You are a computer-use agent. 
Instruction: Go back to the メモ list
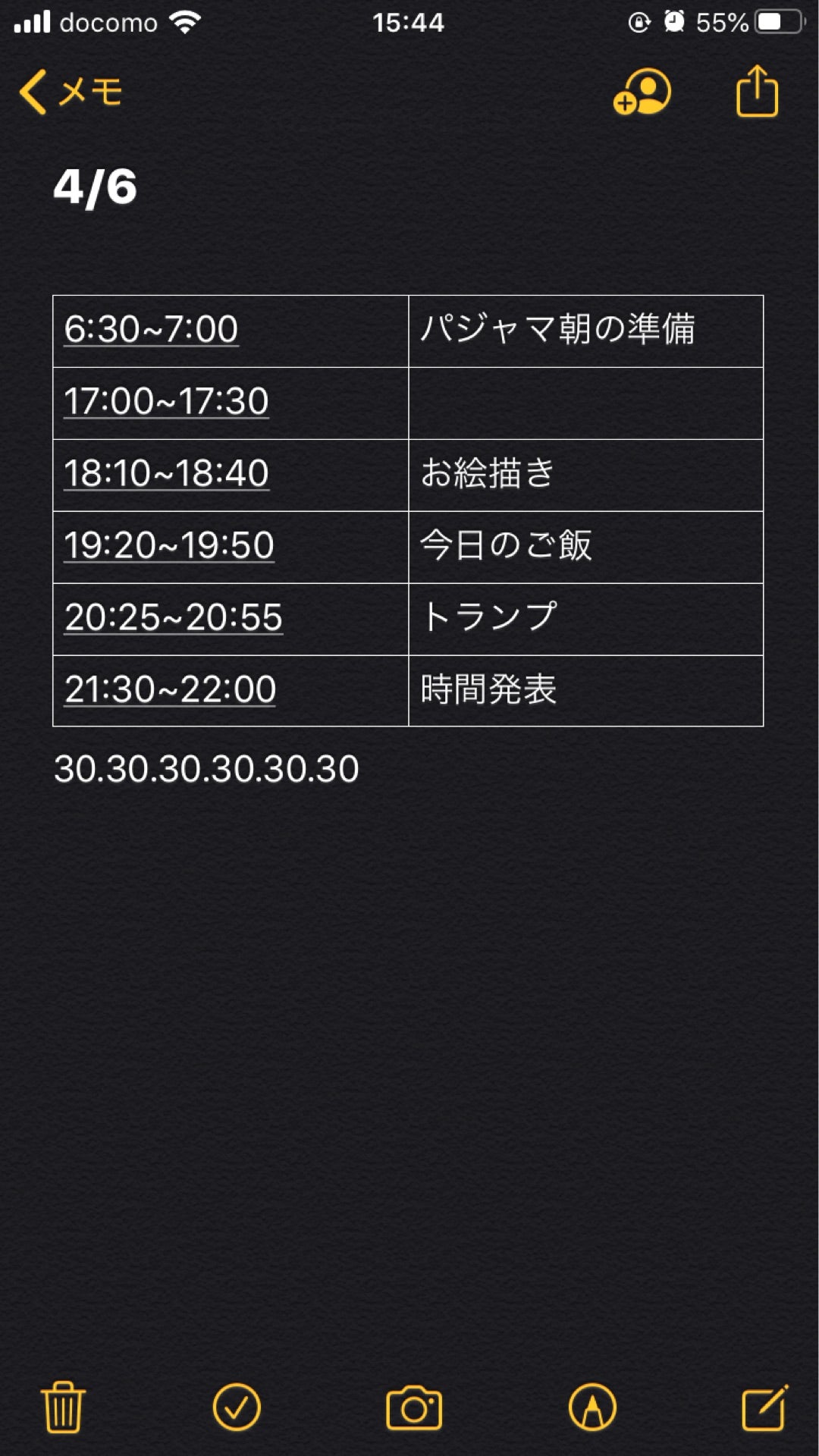(x=70, y=93)
